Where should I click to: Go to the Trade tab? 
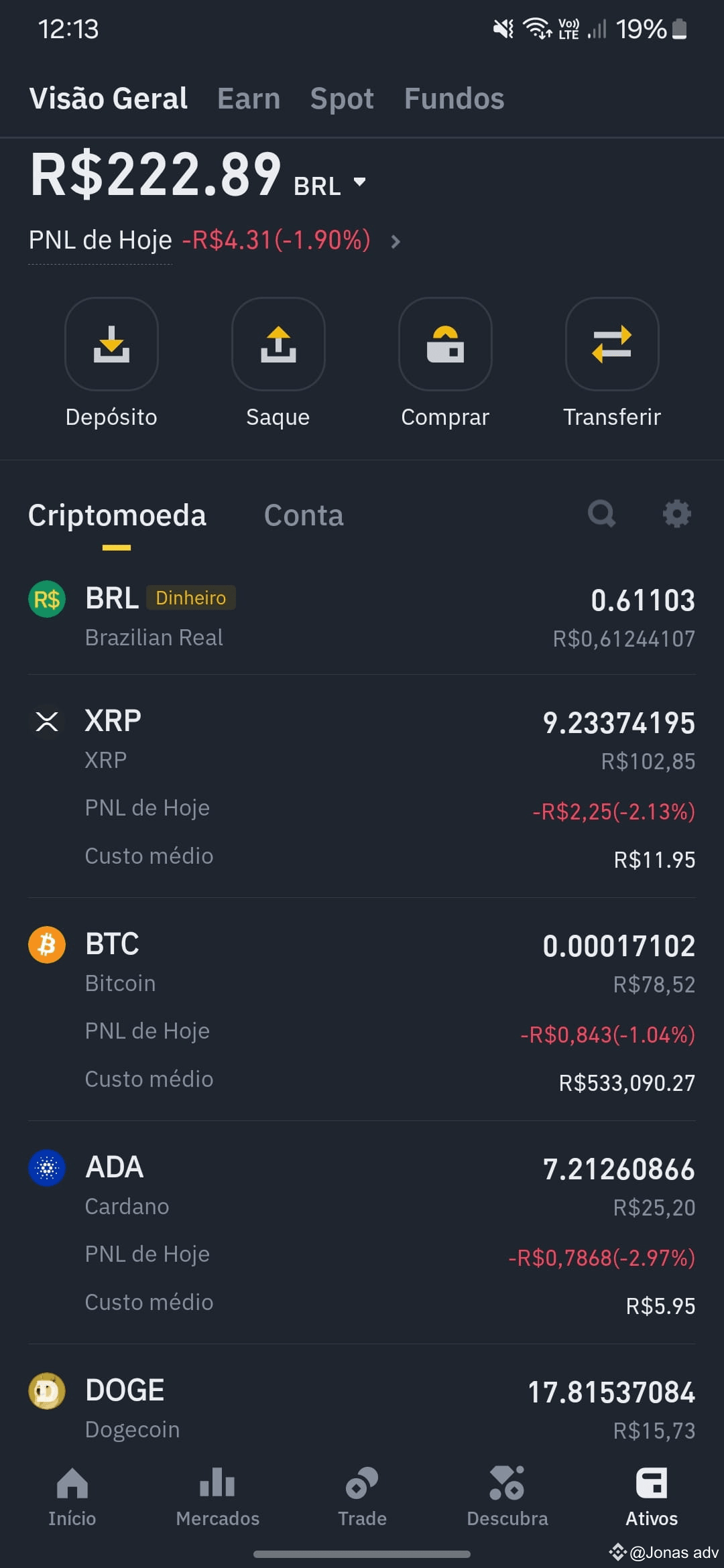(x=362, y=1497)
